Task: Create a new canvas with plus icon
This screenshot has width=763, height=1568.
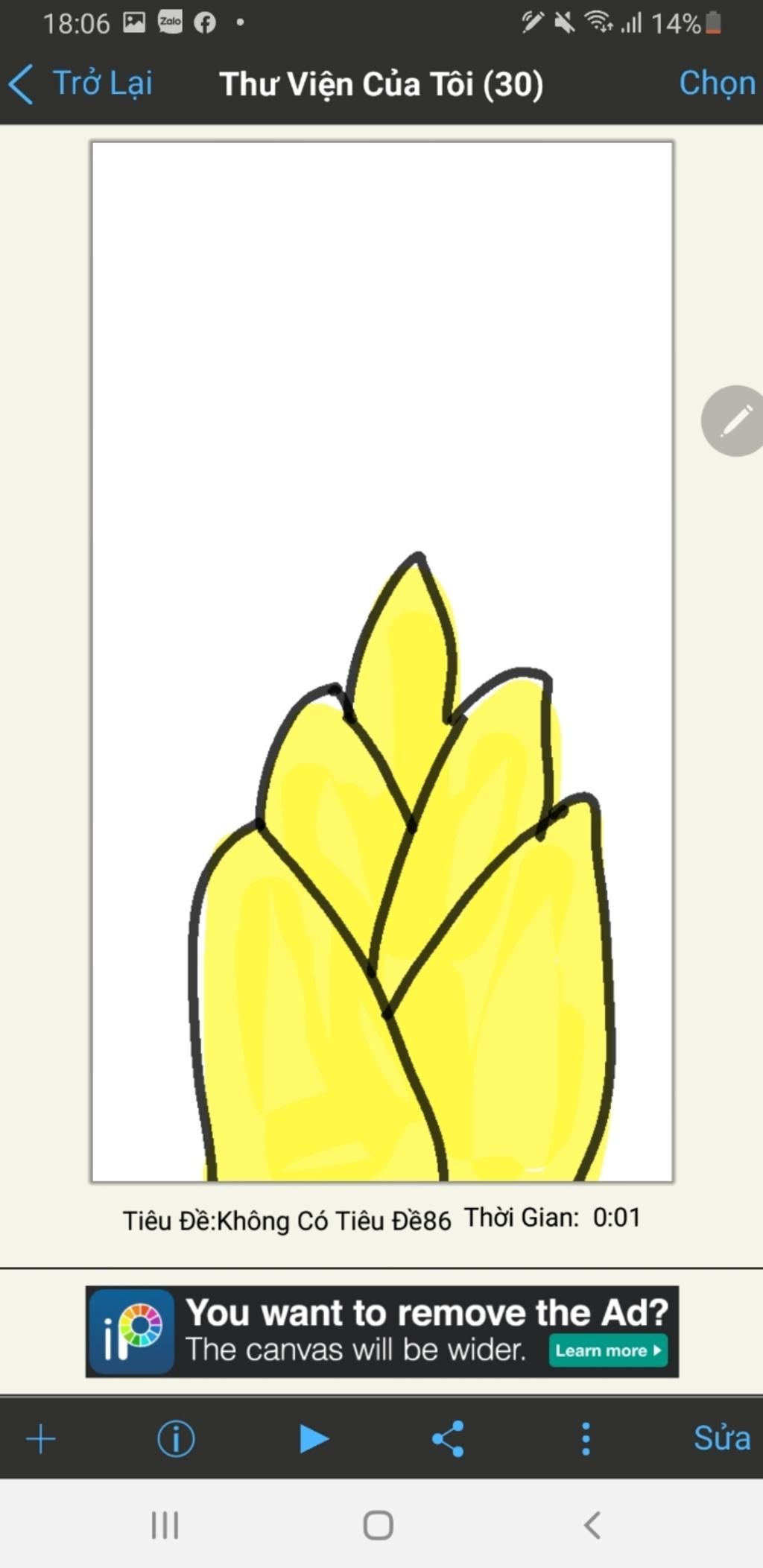Action: point(41,1439)
